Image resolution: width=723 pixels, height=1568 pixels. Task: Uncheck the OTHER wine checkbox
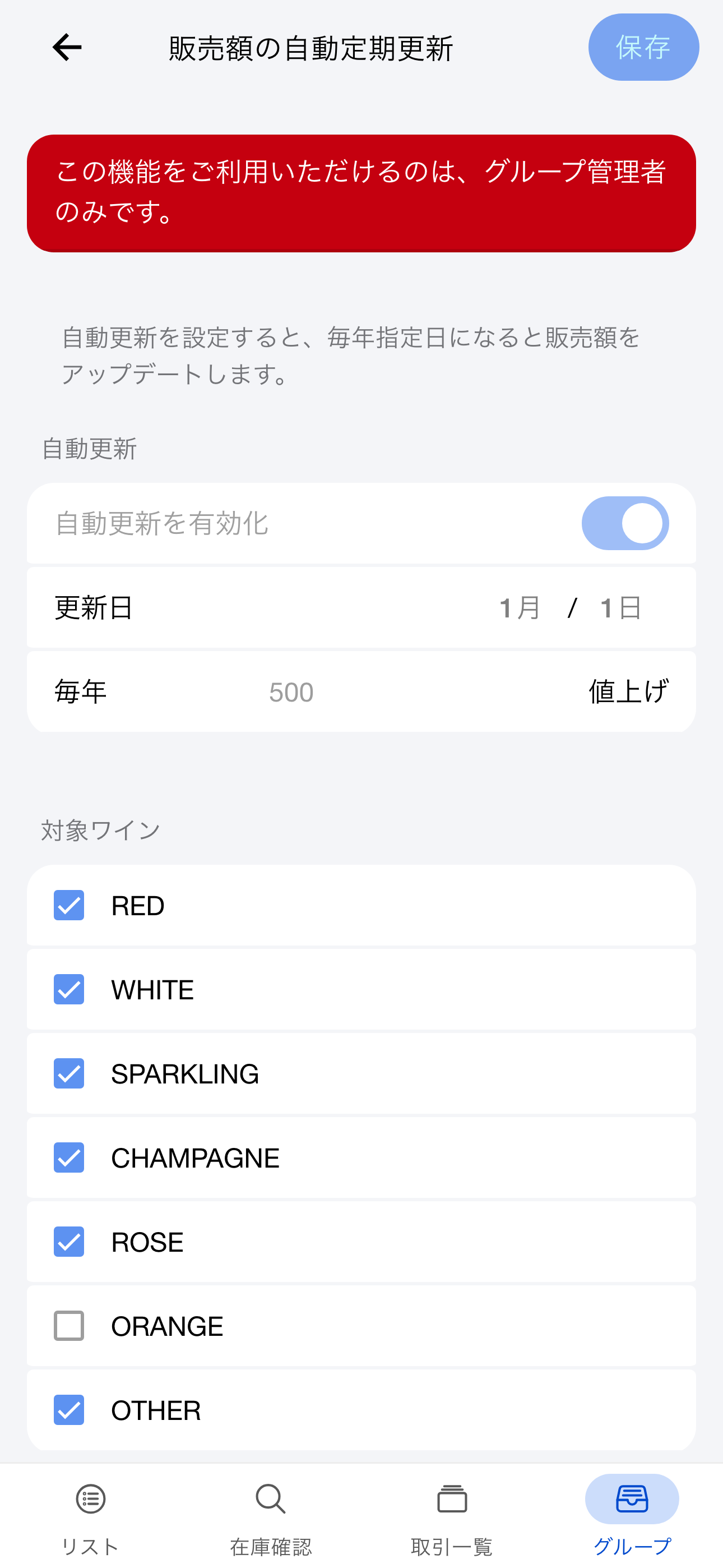point(69,1410)
